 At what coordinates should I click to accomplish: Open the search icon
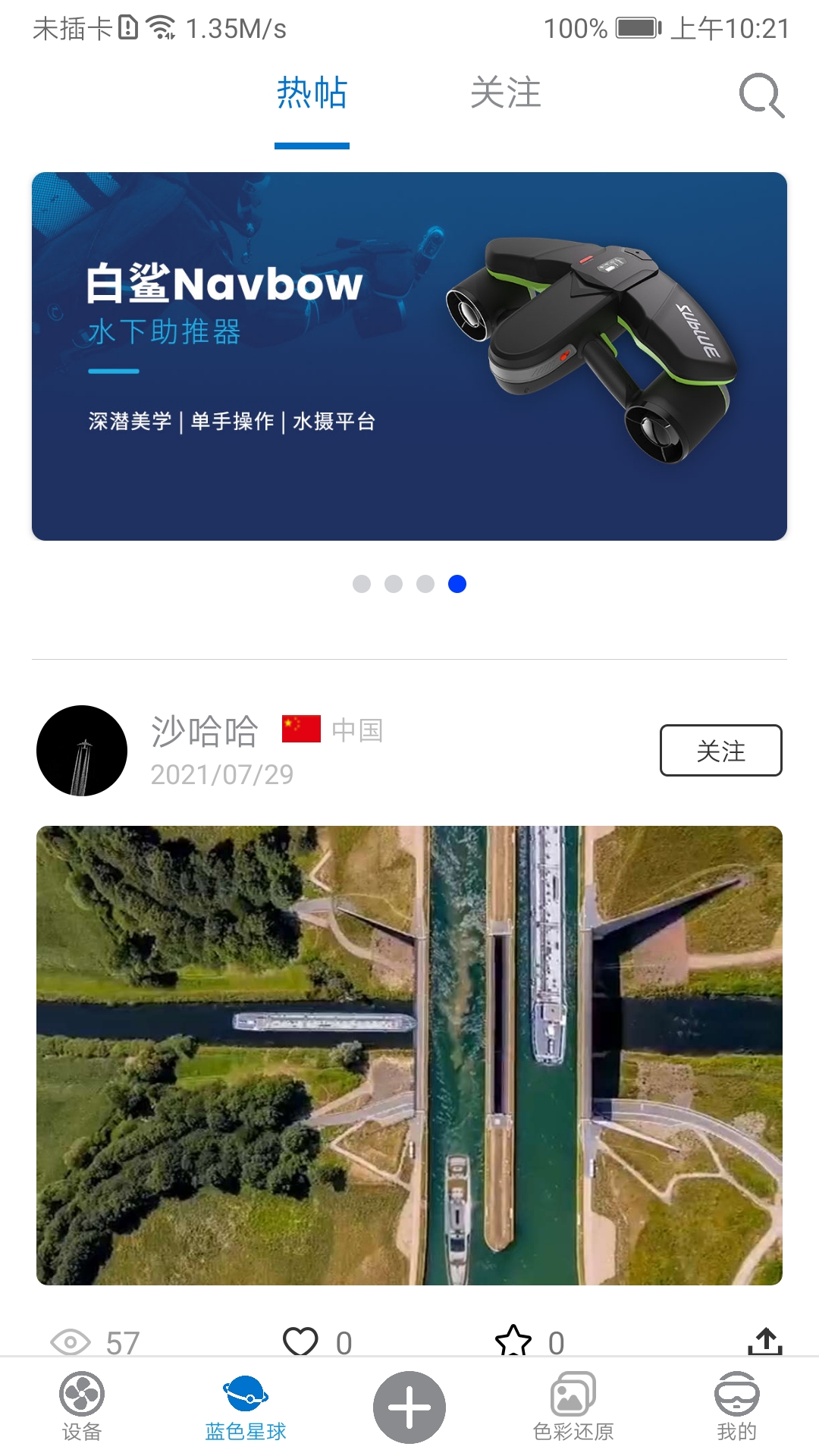(x=761, y=96)
